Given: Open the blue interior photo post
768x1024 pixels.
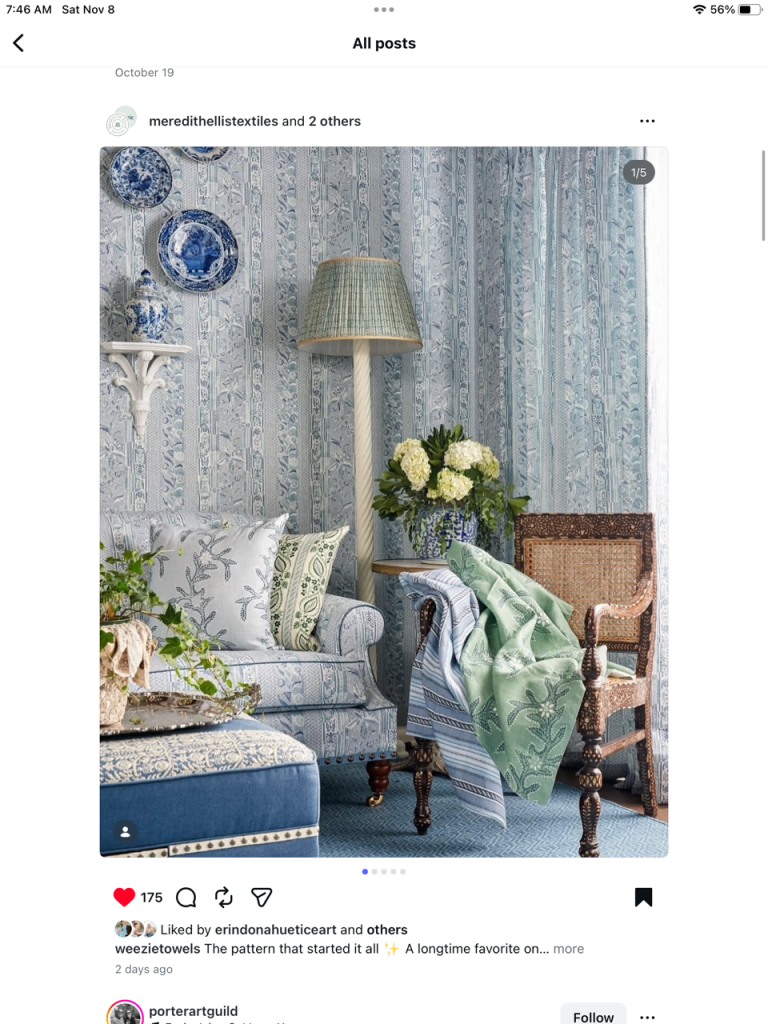Looking at the screenshot, I should [x=384, y=500].
